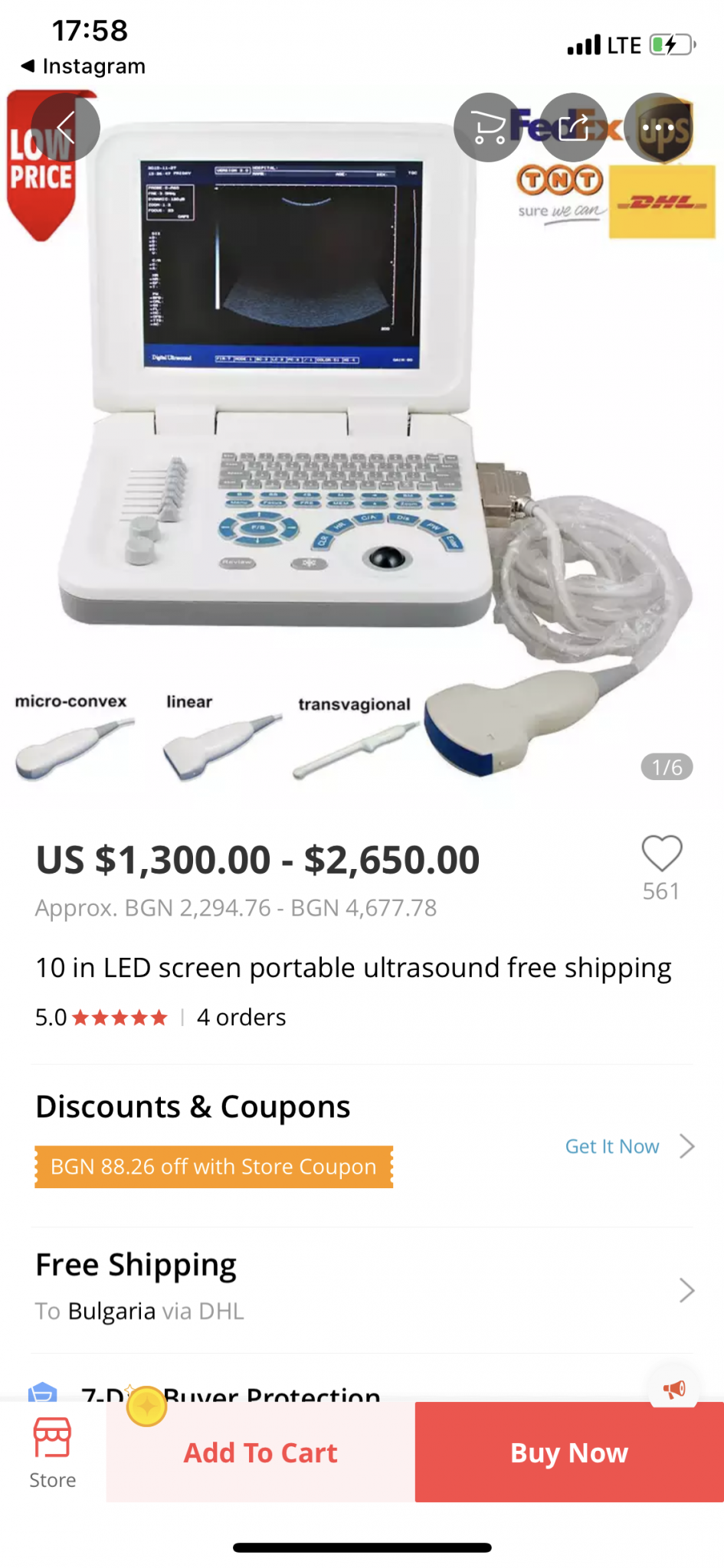Open the BGN 88.26 store coupon
The image size is (724, 1568).
[214, 1166]
